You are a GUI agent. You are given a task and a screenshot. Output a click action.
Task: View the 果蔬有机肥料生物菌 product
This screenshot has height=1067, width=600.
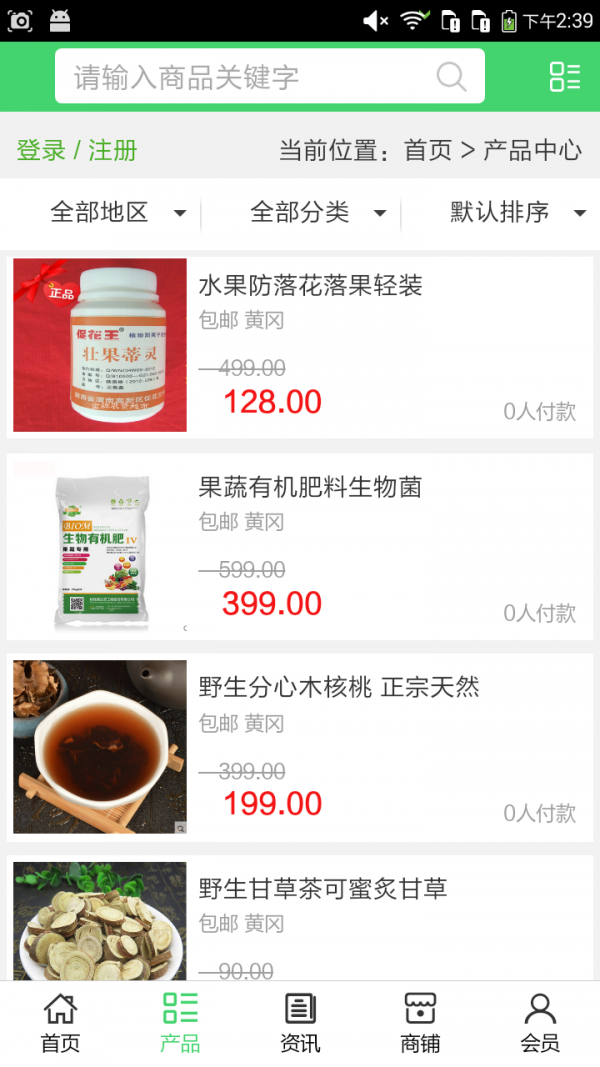[x=310, y=488]
